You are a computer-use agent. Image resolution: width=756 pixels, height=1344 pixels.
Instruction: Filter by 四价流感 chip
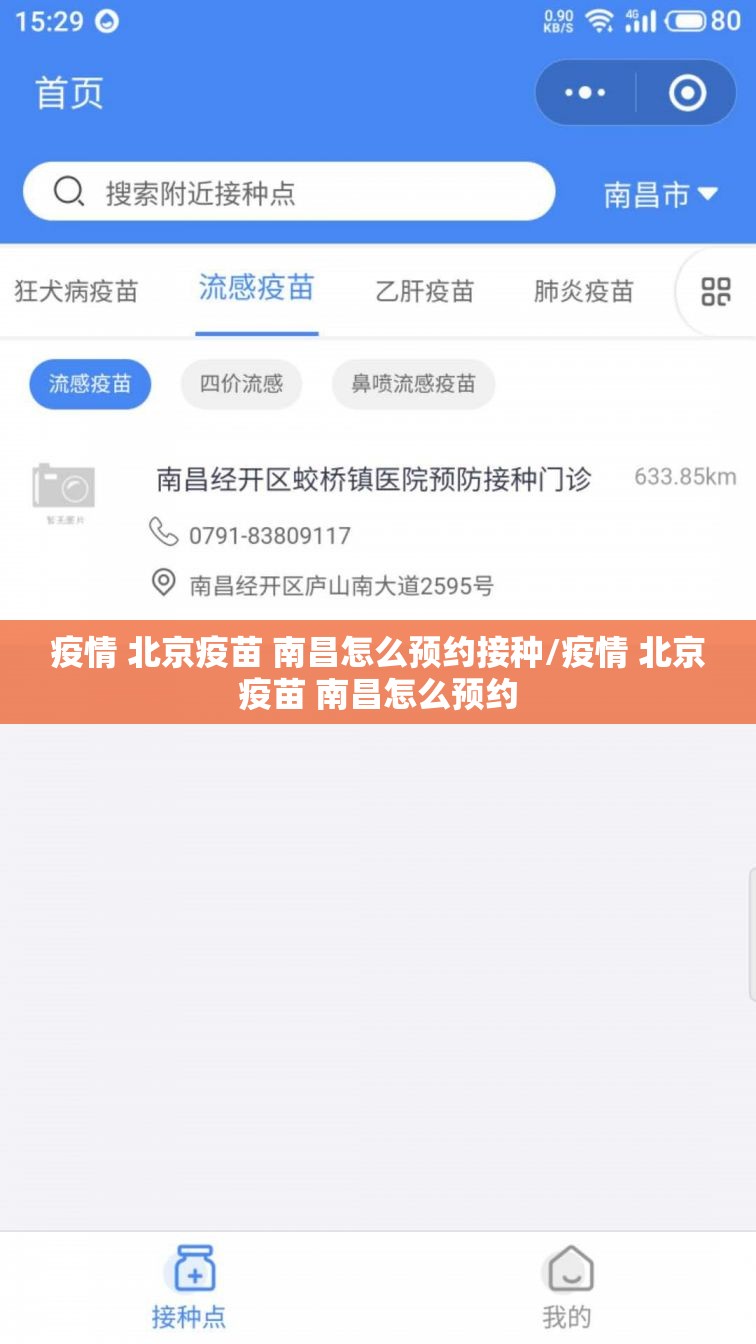click(x=241, y=384)
